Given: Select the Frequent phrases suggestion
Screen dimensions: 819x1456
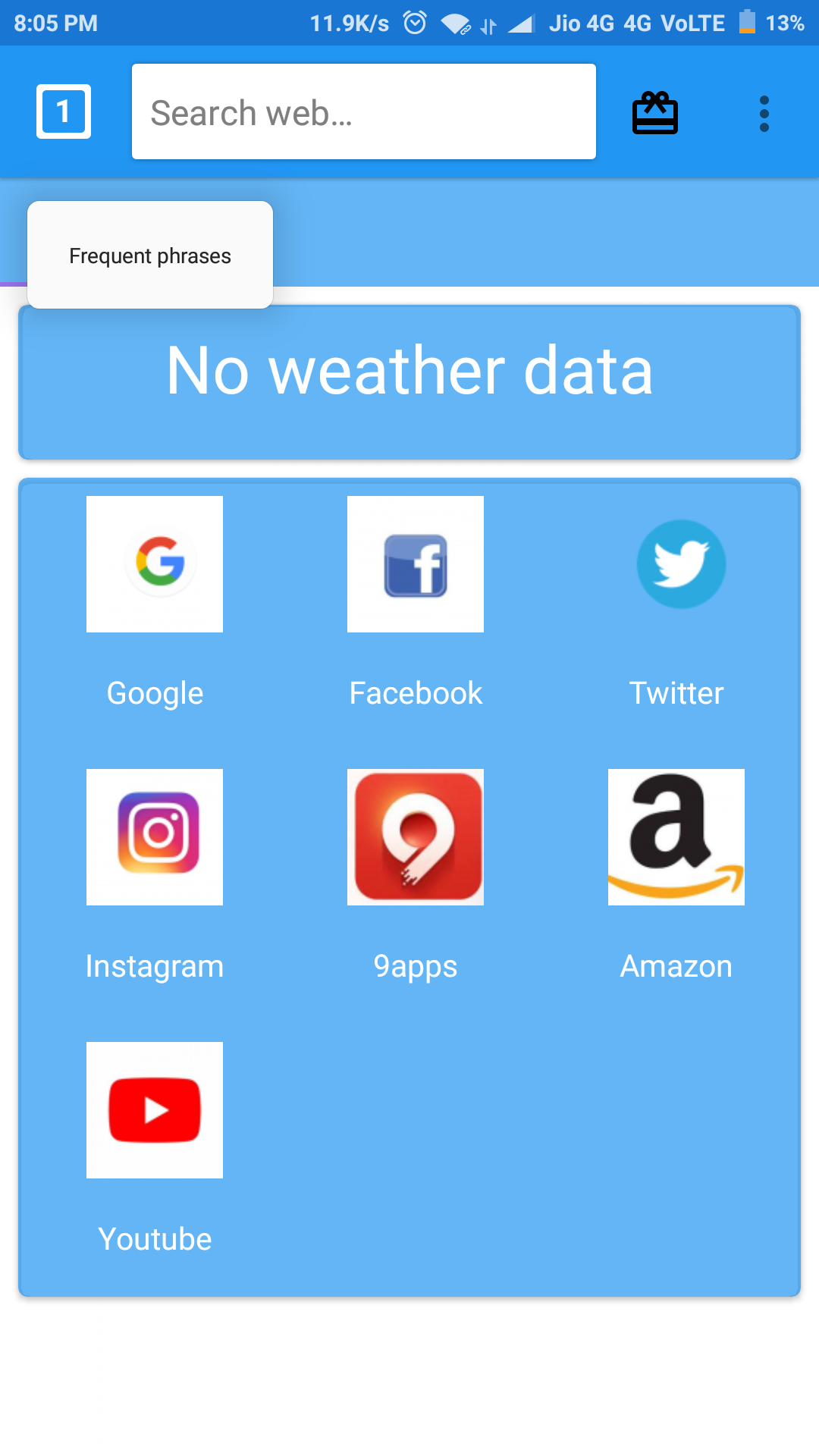Looking at the screenshot, I should tap(149, 256).
